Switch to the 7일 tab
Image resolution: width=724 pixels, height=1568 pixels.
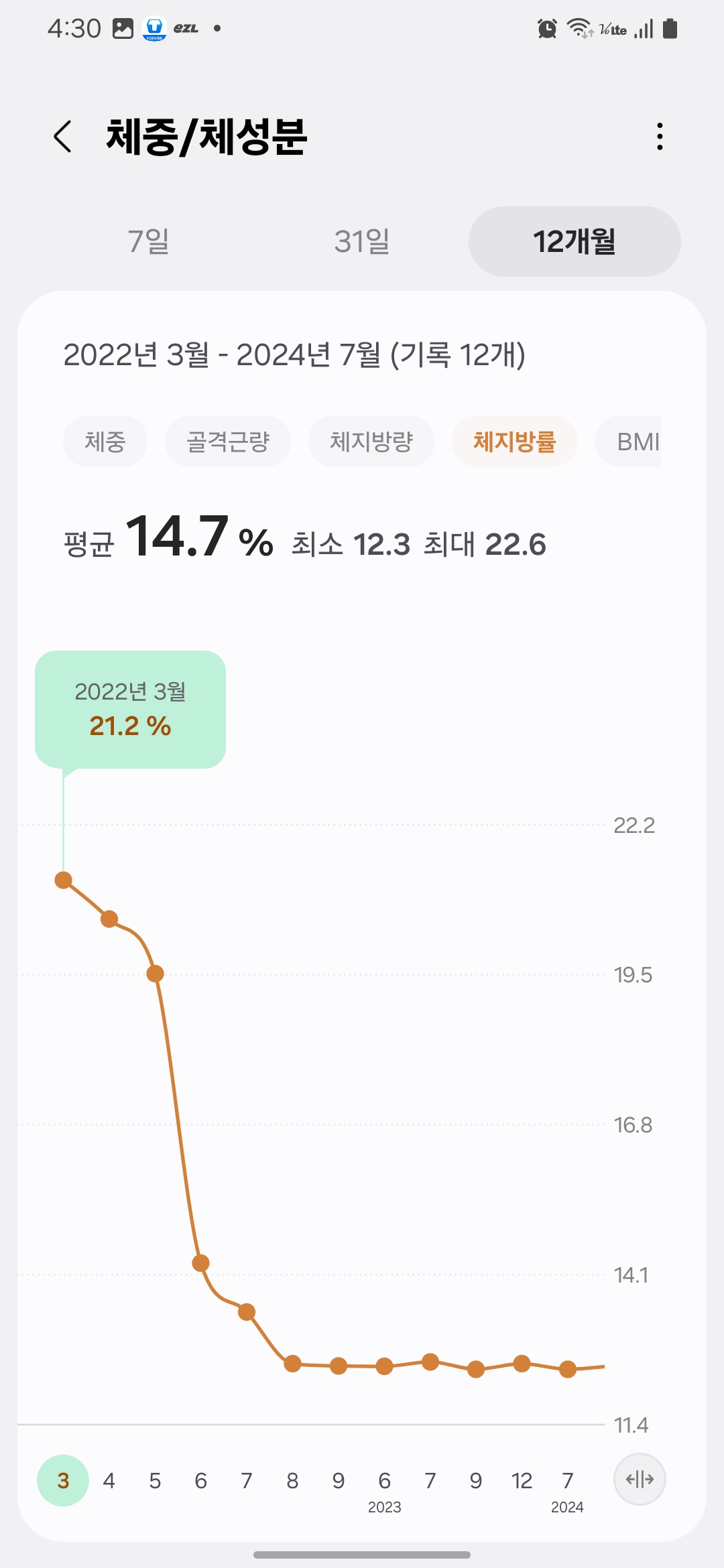149,242
